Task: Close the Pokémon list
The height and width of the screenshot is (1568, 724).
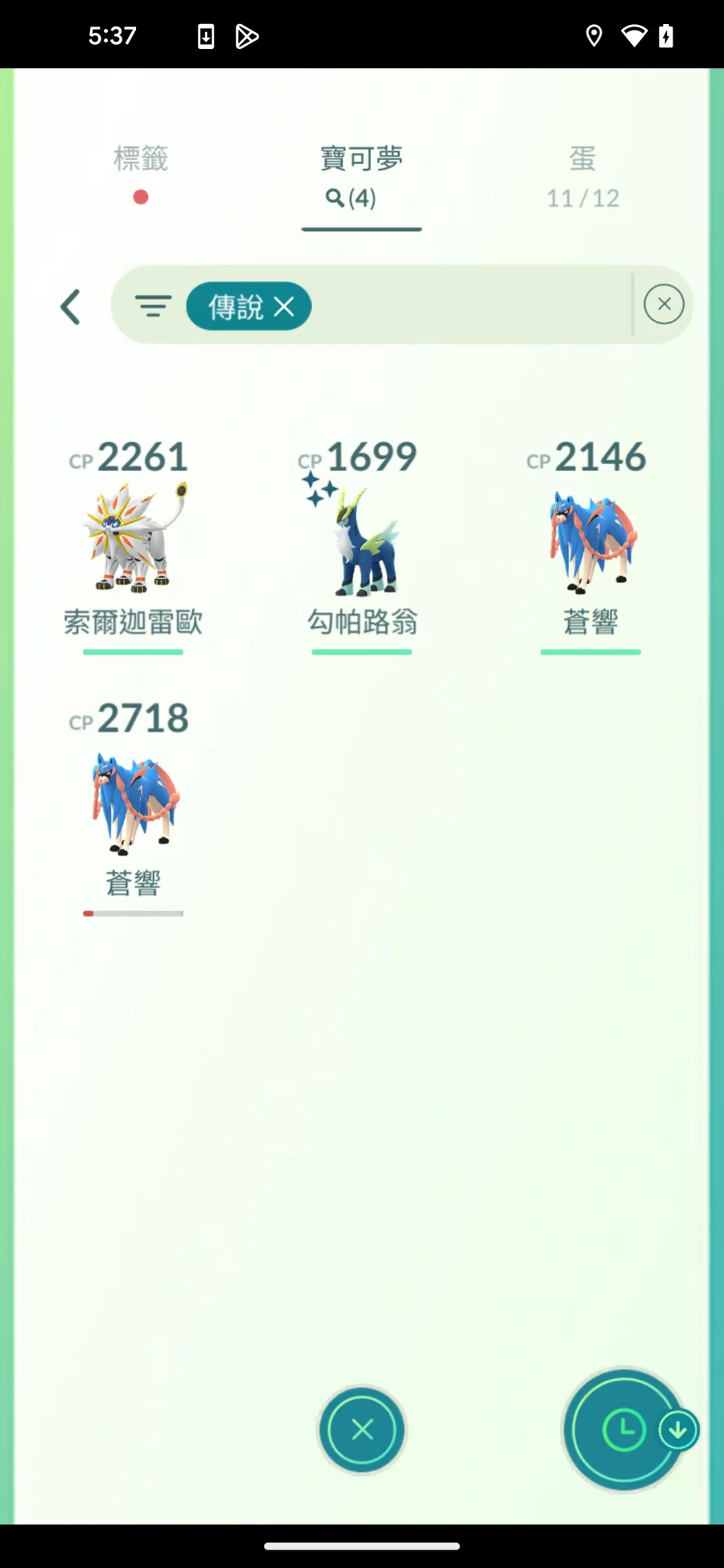Action: coord(362,1430)
